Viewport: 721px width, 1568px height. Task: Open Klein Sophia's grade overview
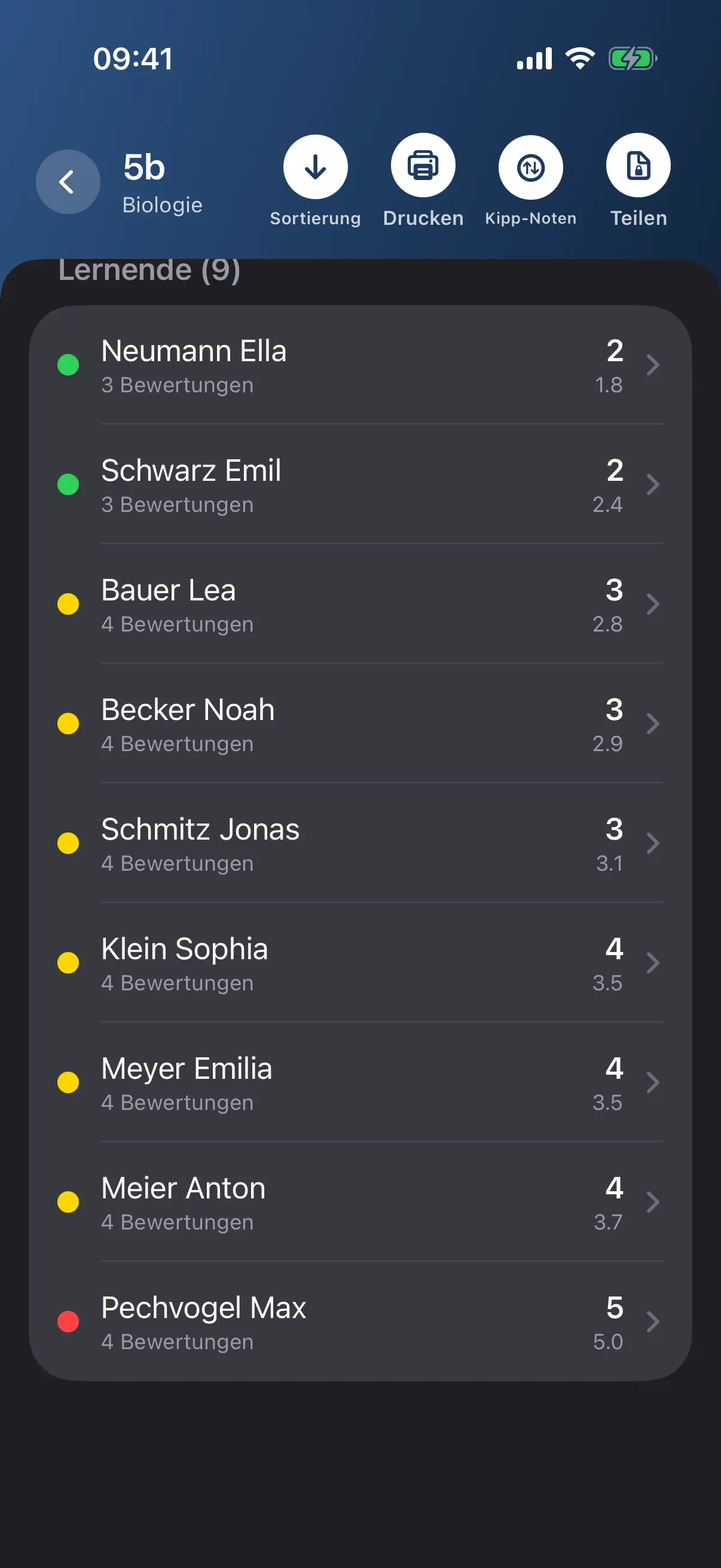tap(360, 963)
